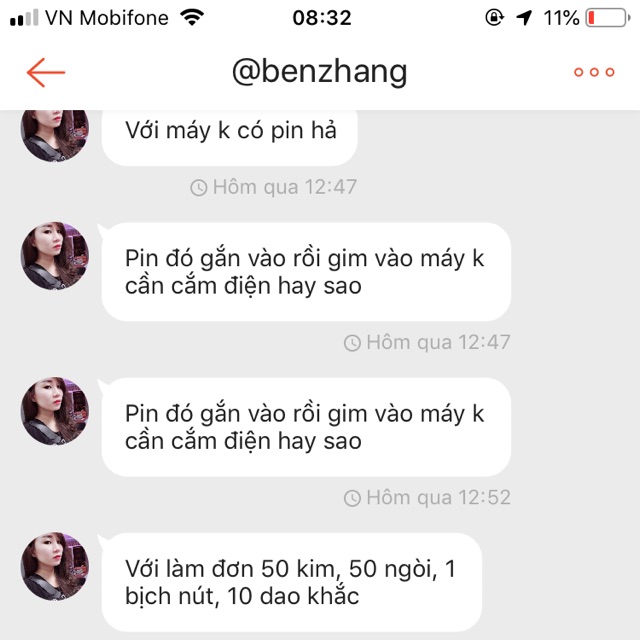
Task: Tap the avatar beside "Với máy k có pin hả"
Action: 55,131
